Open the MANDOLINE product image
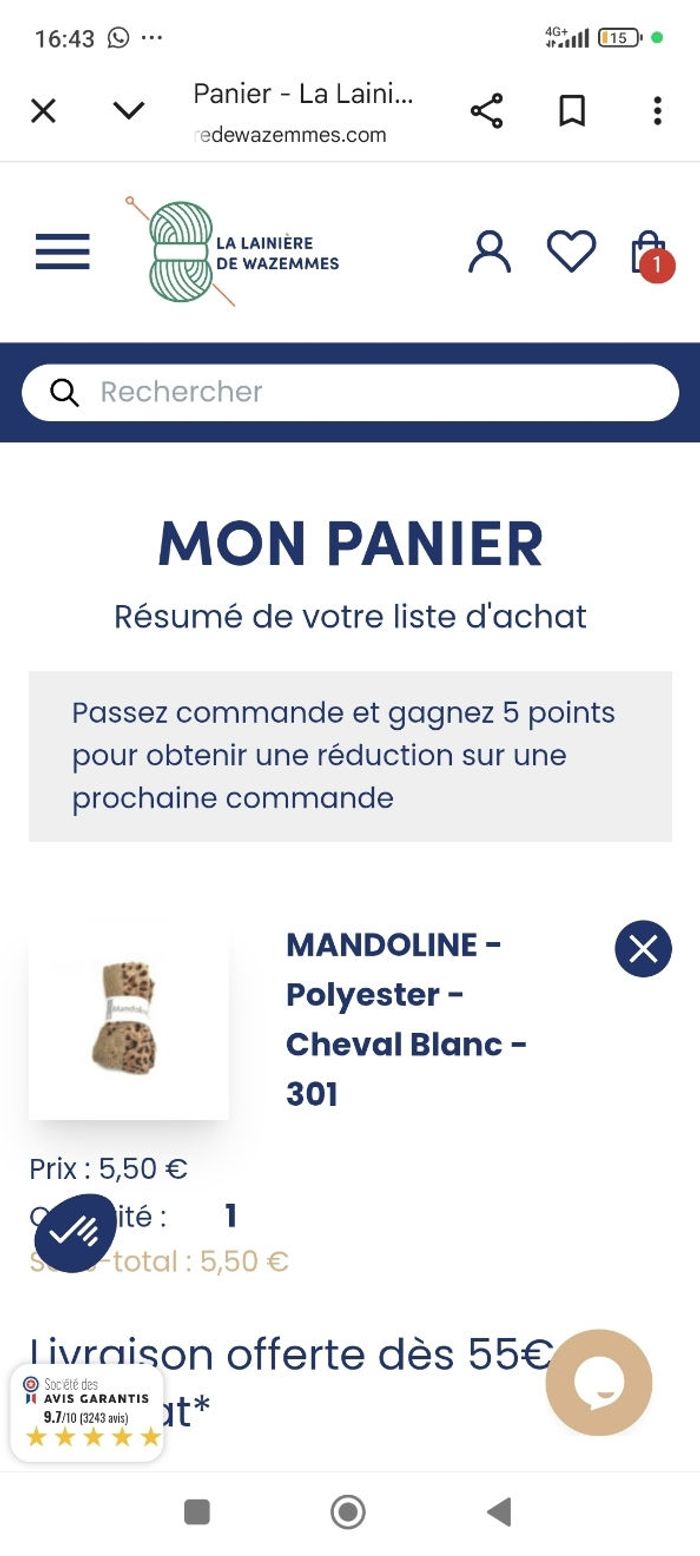Viewport: 700px width, 1556px height. (129, 1019)
